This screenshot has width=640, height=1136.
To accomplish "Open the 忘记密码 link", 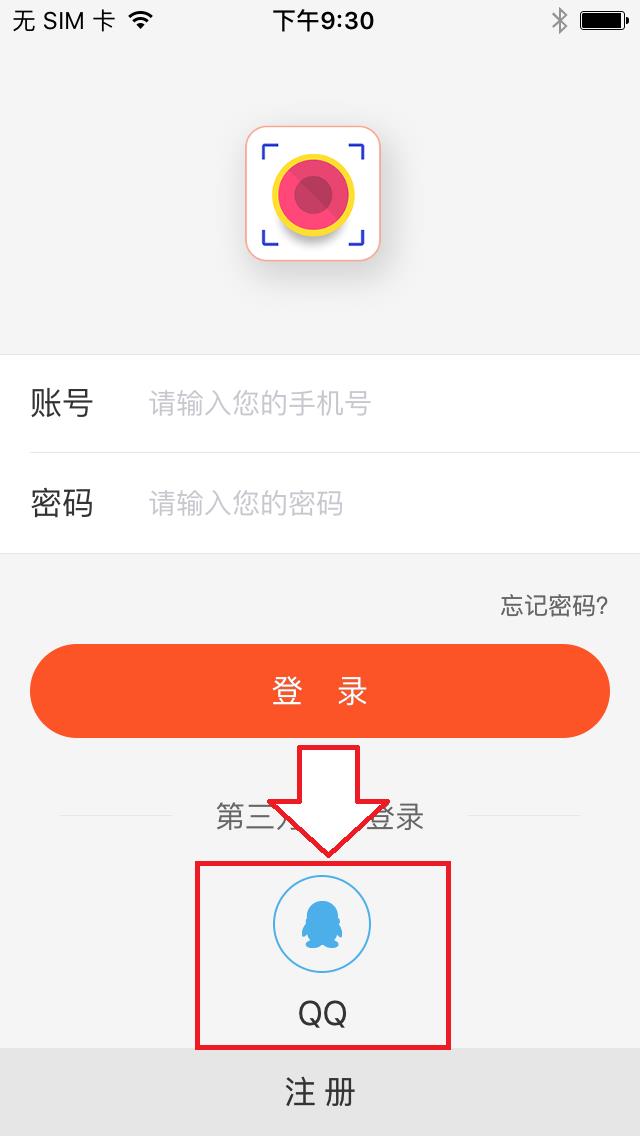I will tap(554, 606).
